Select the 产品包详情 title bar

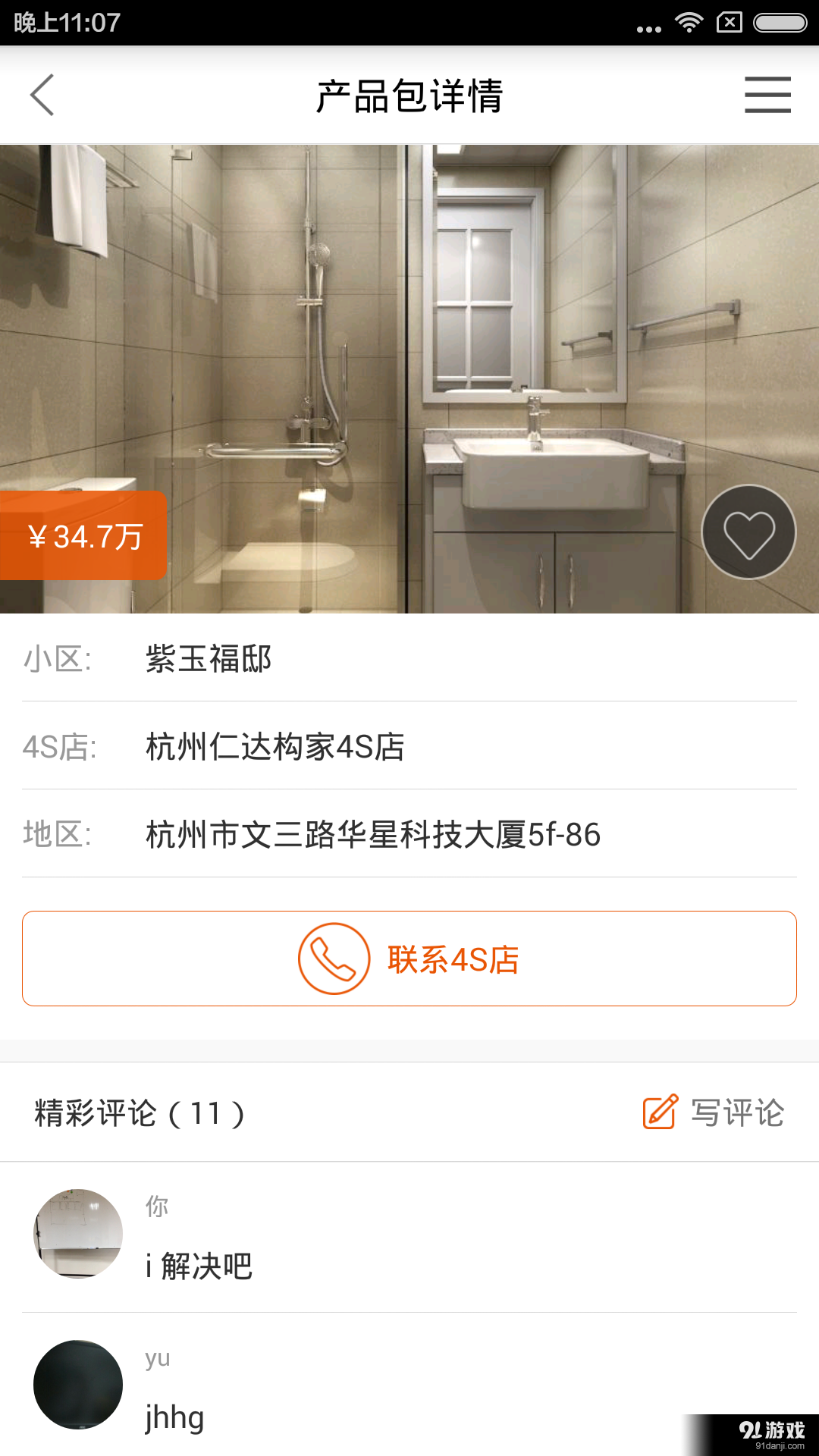(x=409, y=96)
